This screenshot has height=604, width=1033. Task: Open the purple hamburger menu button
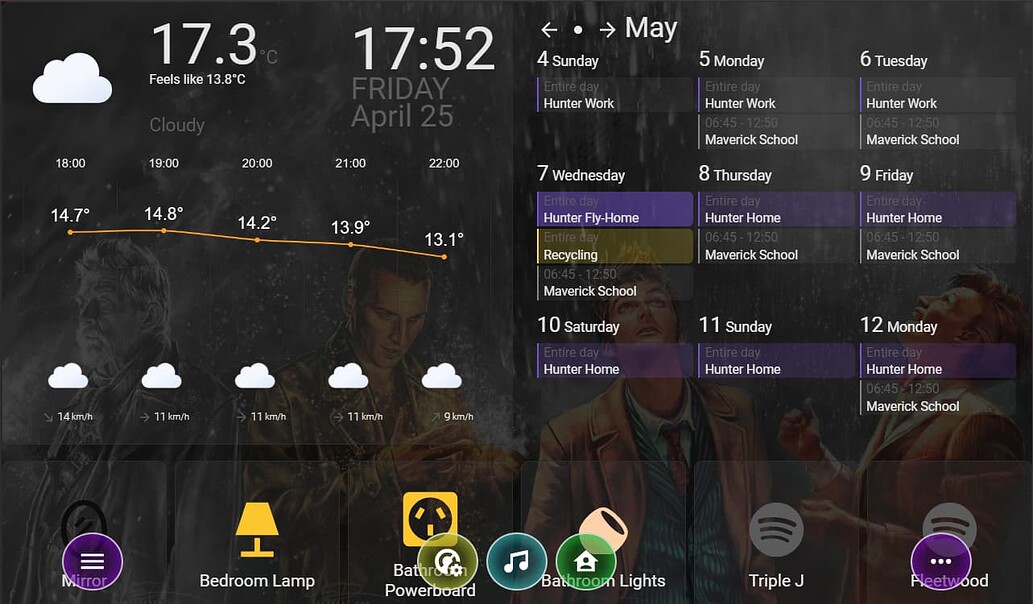click(x=92, y=562)
